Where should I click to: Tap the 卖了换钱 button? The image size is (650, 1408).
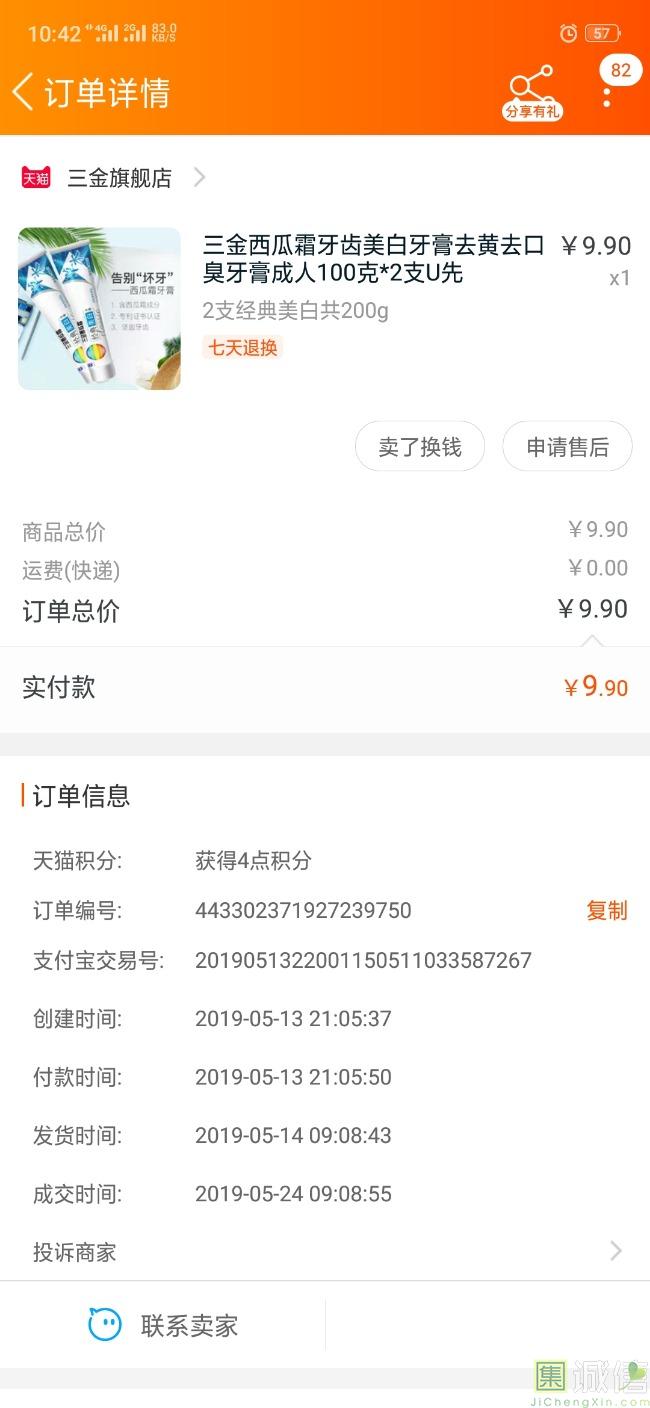pos(420,447)
